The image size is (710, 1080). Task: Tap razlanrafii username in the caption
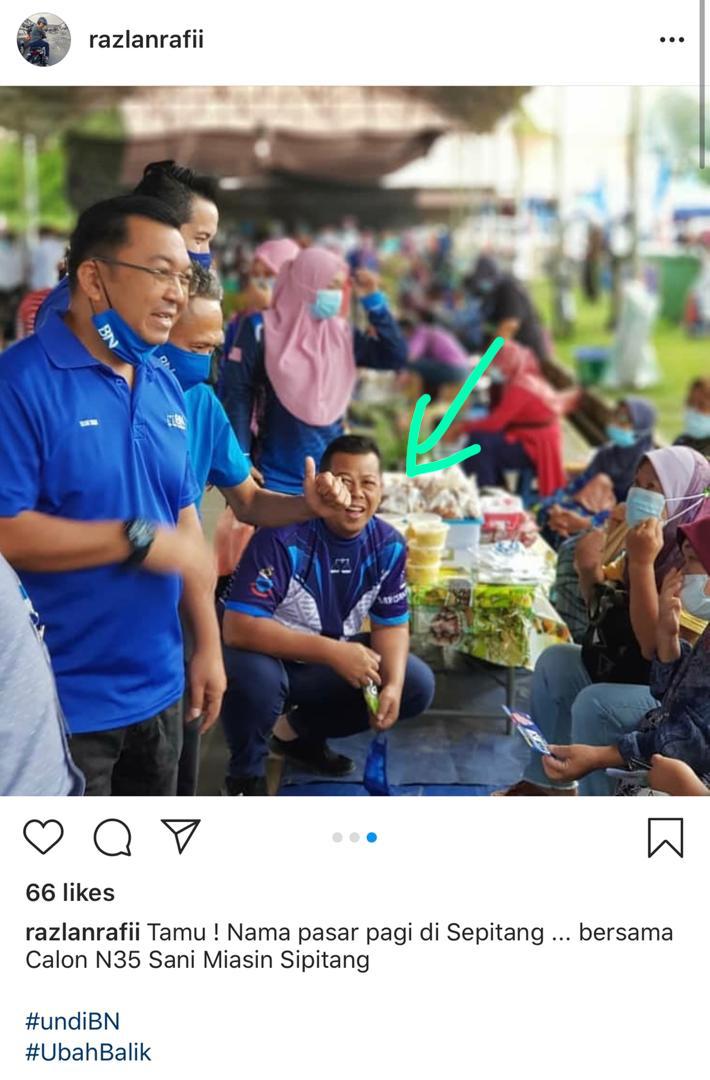(x=83, y=932)
